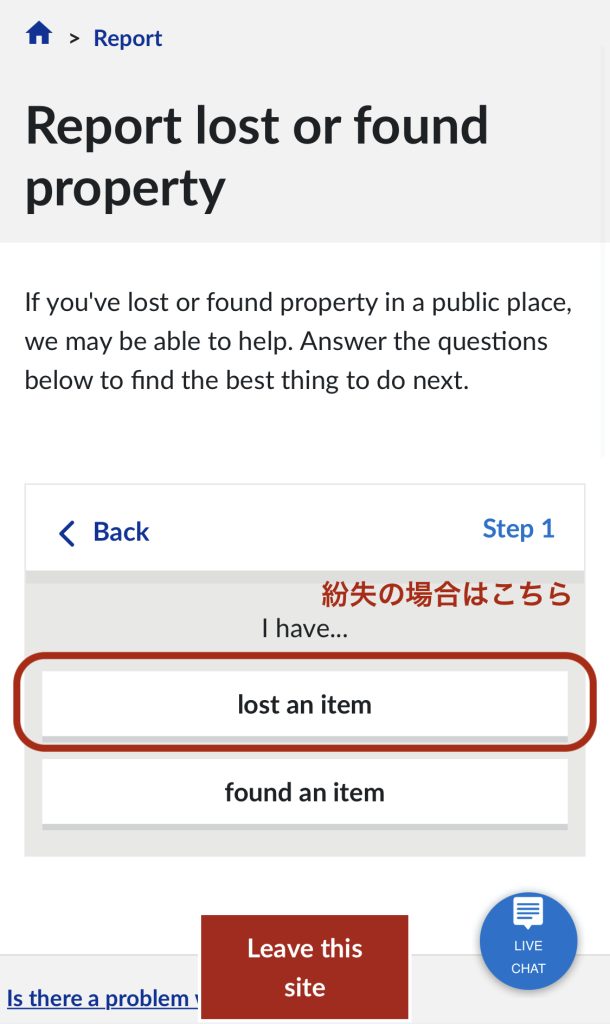The height and width of the screenshot is (1024, 610).
Task: Open the Report breadcrumb link
Action: coord(128,38)
